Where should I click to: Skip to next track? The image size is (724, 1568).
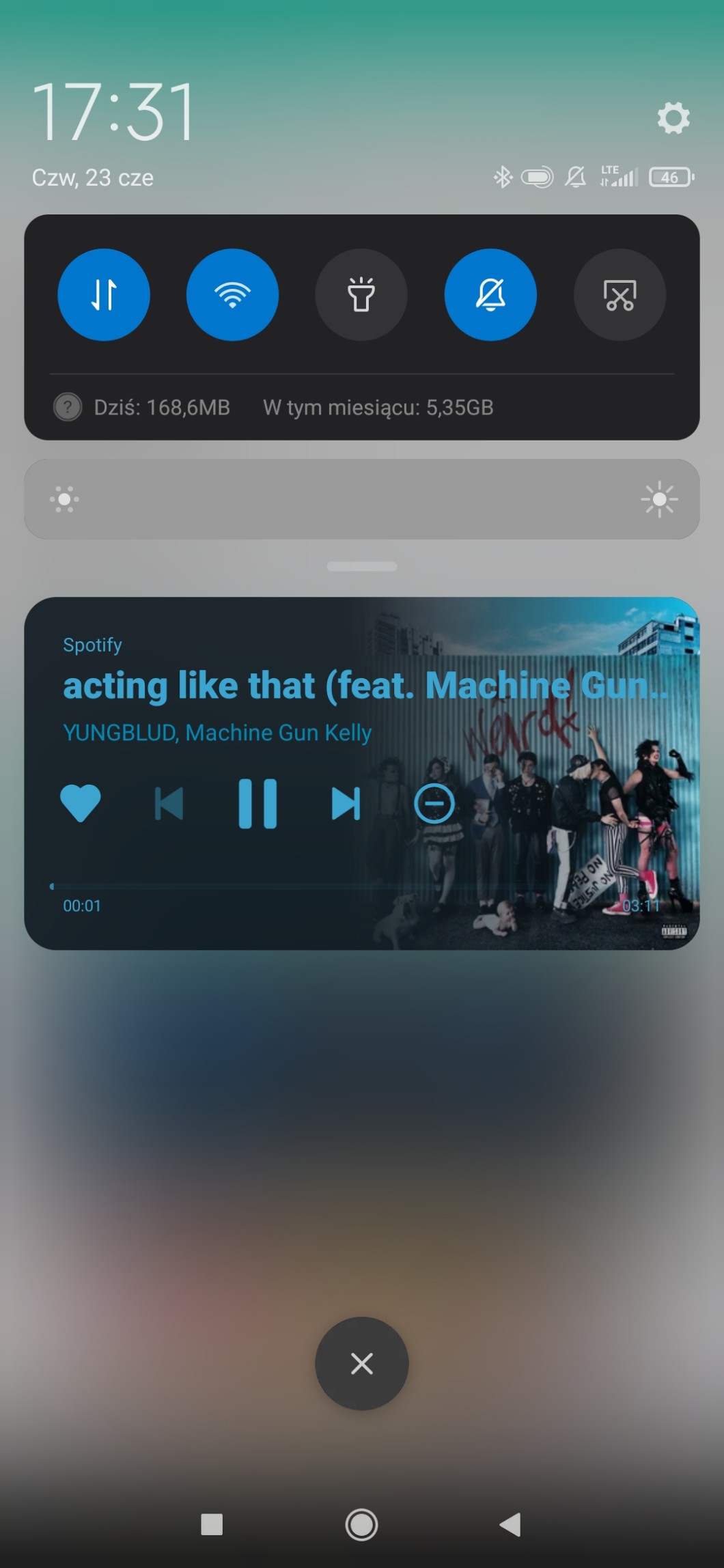(346, 803)
